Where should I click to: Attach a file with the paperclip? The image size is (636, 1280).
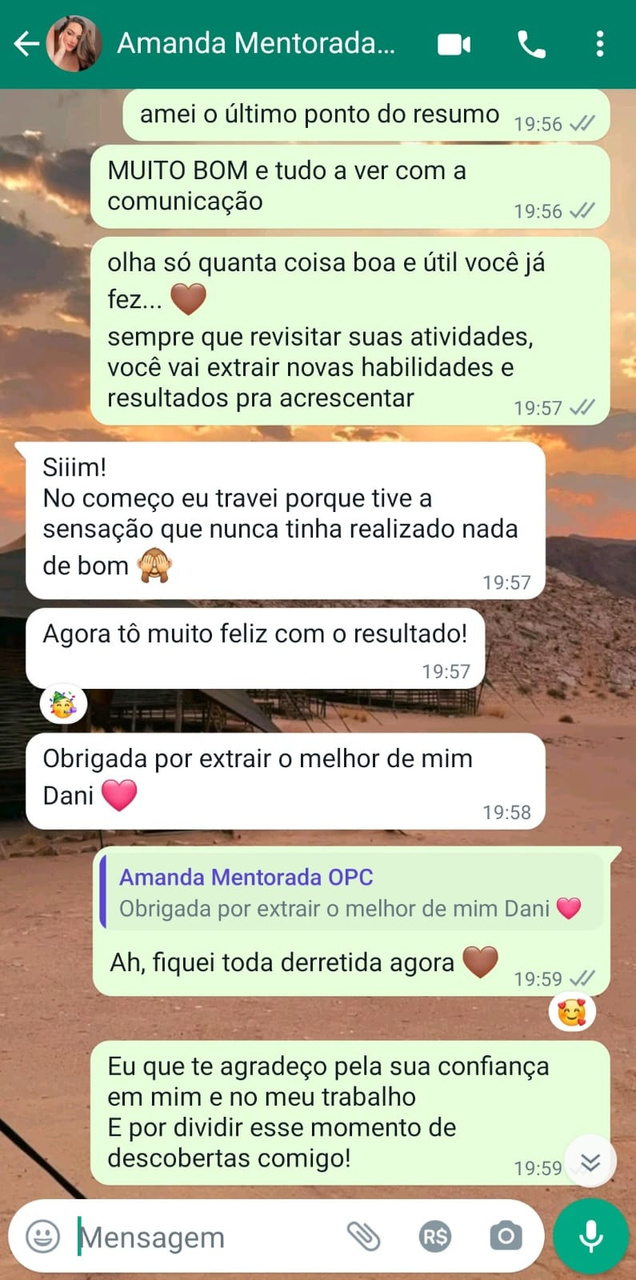tap(363, 1237)
